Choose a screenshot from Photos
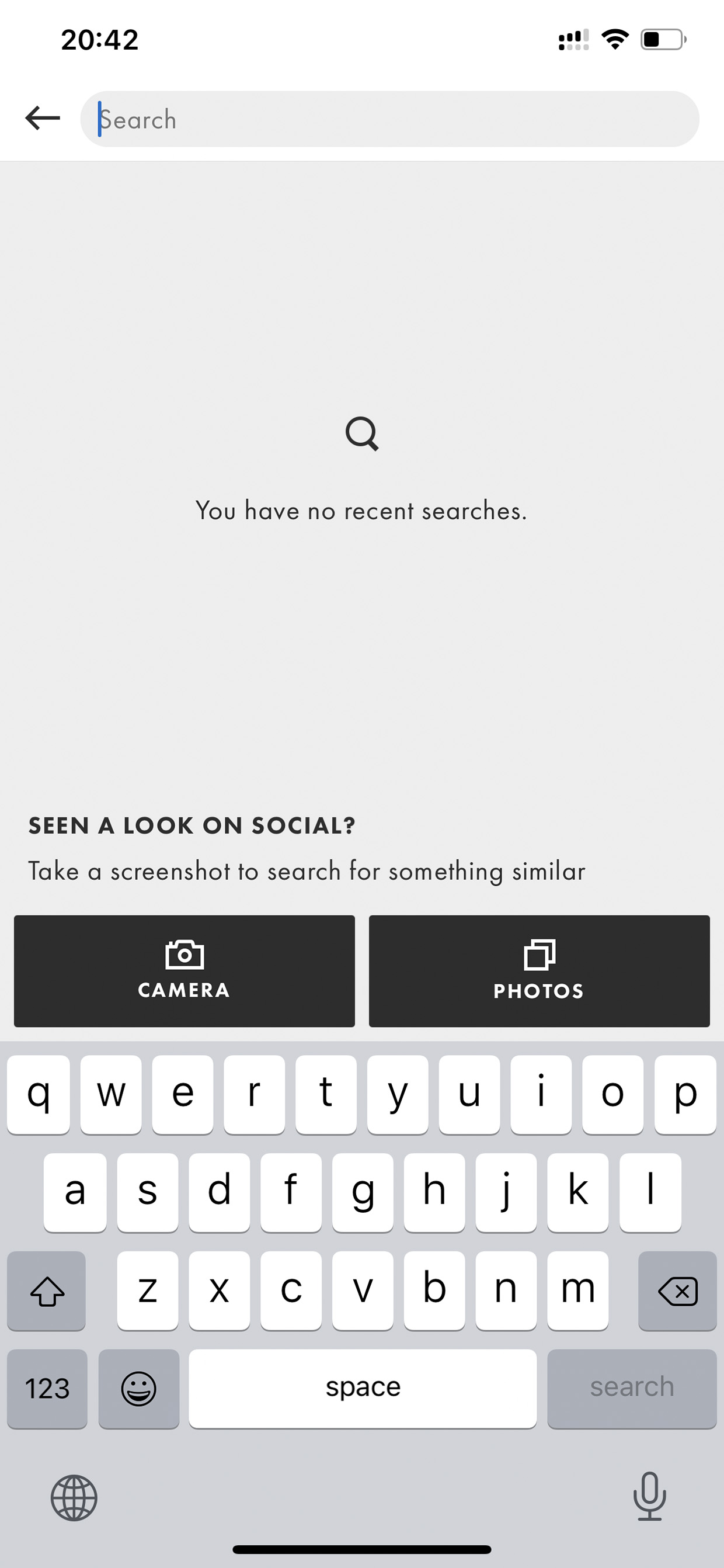This screenshot has width=724, height=1568. click(539, 971)
